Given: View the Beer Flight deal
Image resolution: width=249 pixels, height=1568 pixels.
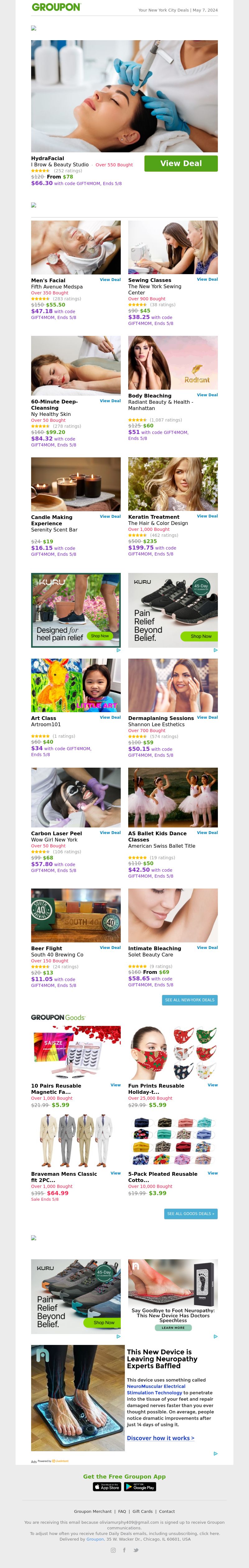Looking at the screenshot, I should 110,948.
